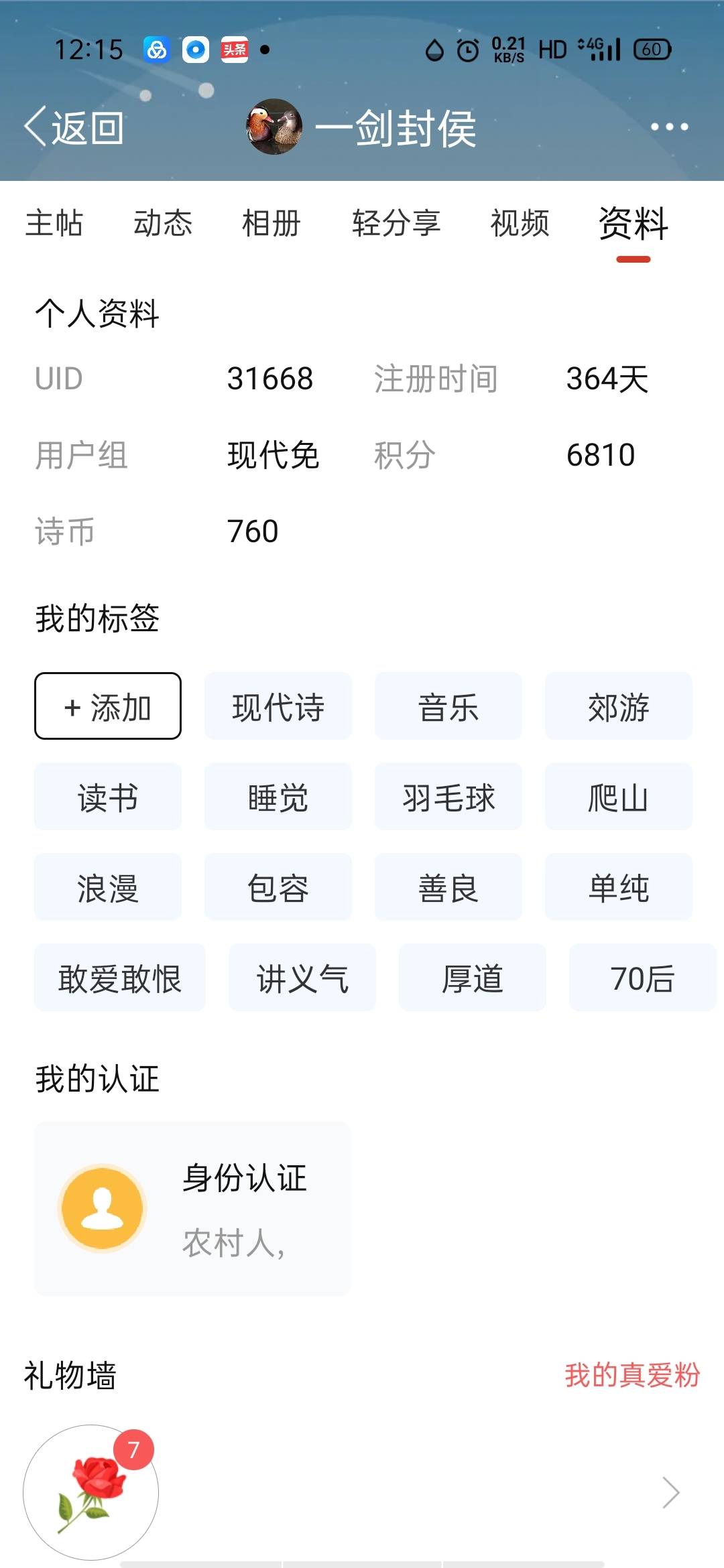Screen dimensions: 724x1568
Task: Tap the 羽毛球 tag chip
Action: 448,797
